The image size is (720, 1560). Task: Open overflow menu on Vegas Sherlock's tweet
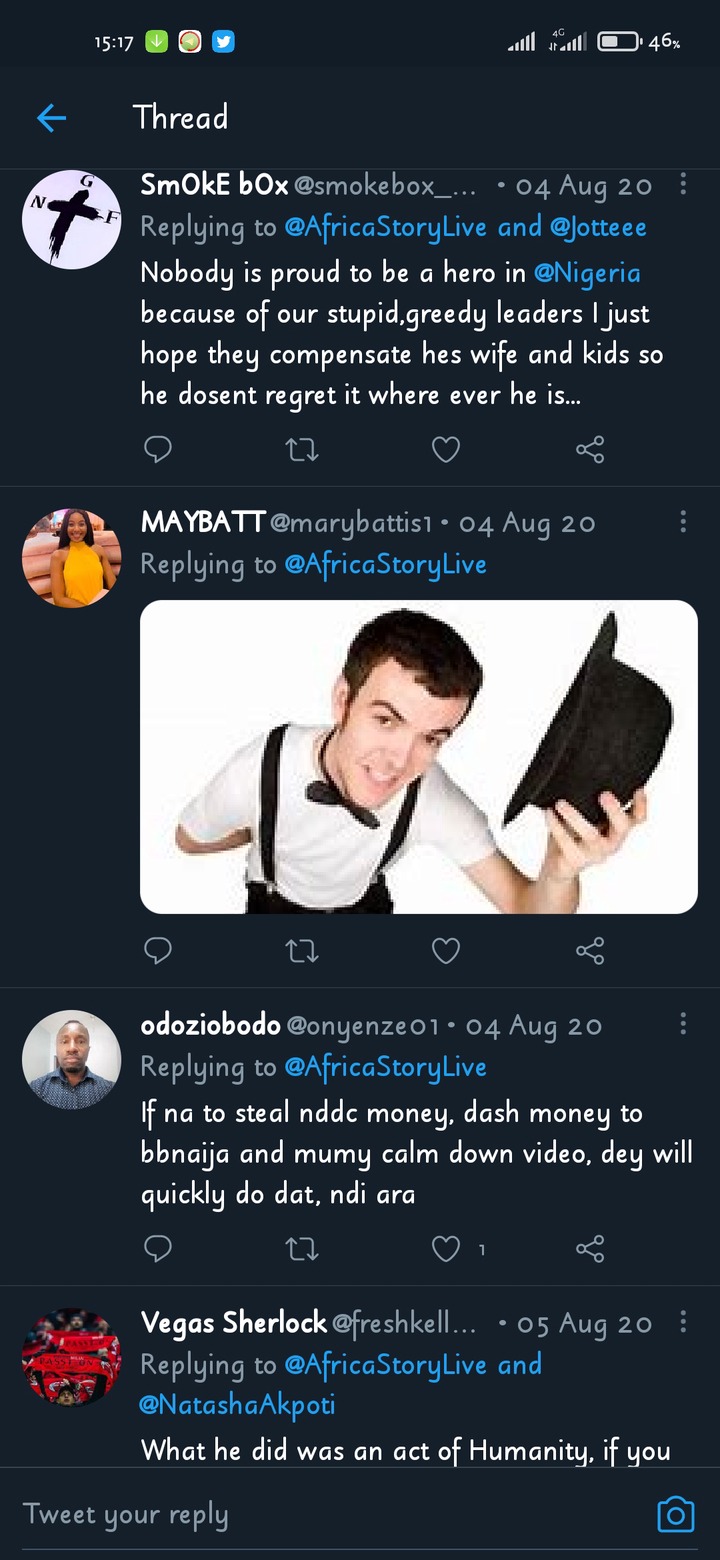click(683, 1323)
